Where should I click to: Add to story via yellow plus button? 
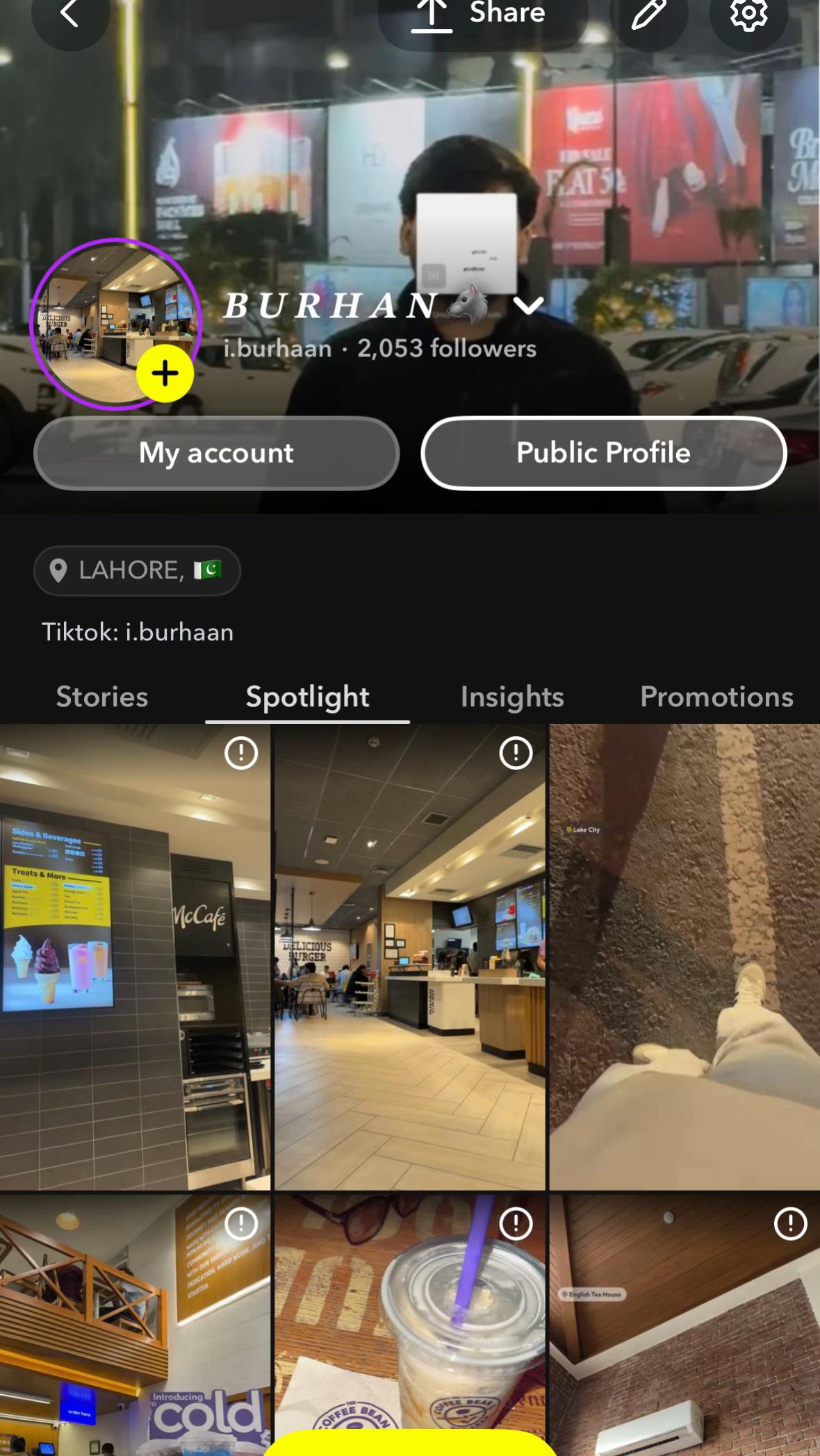click(x=165, y=373)
